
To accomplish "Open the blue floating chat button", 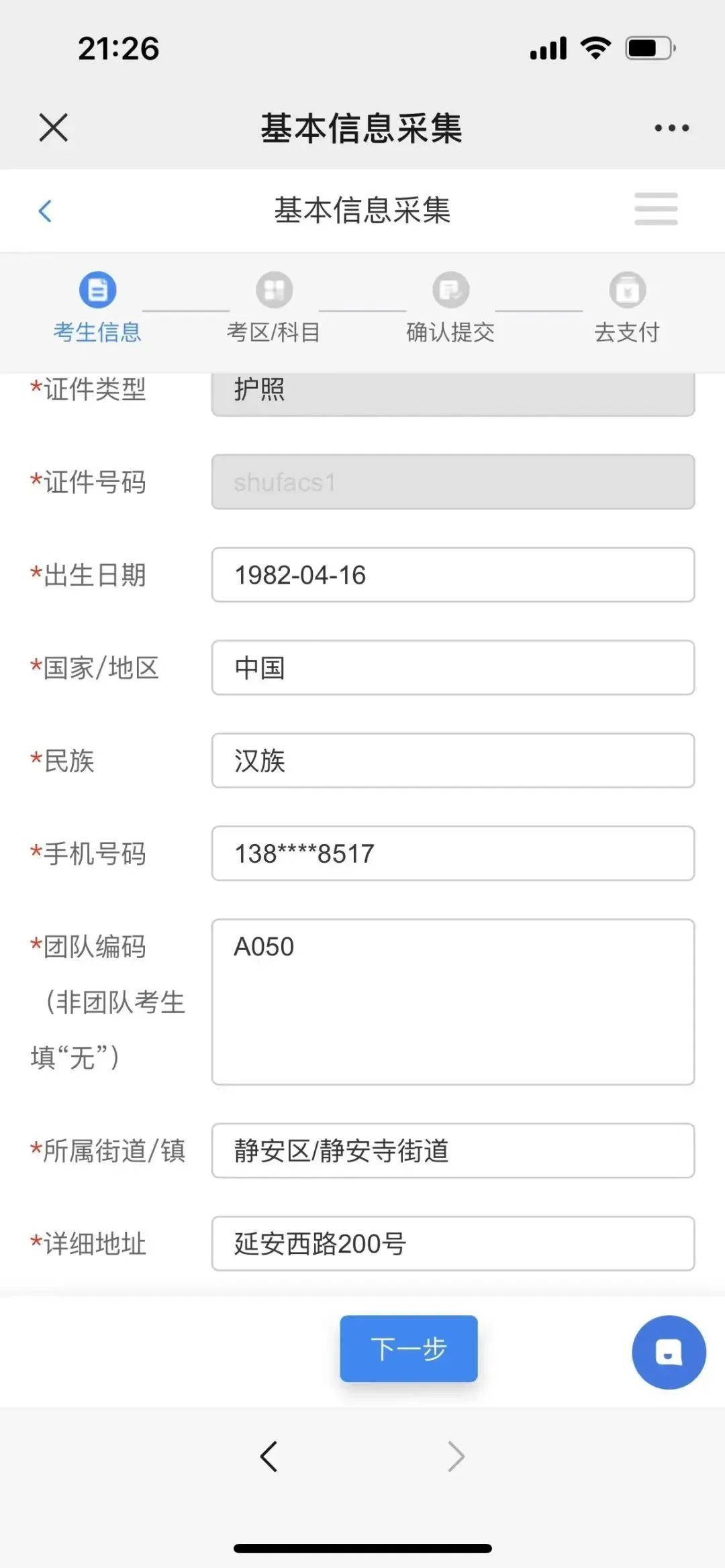I will coord(669,1352).
